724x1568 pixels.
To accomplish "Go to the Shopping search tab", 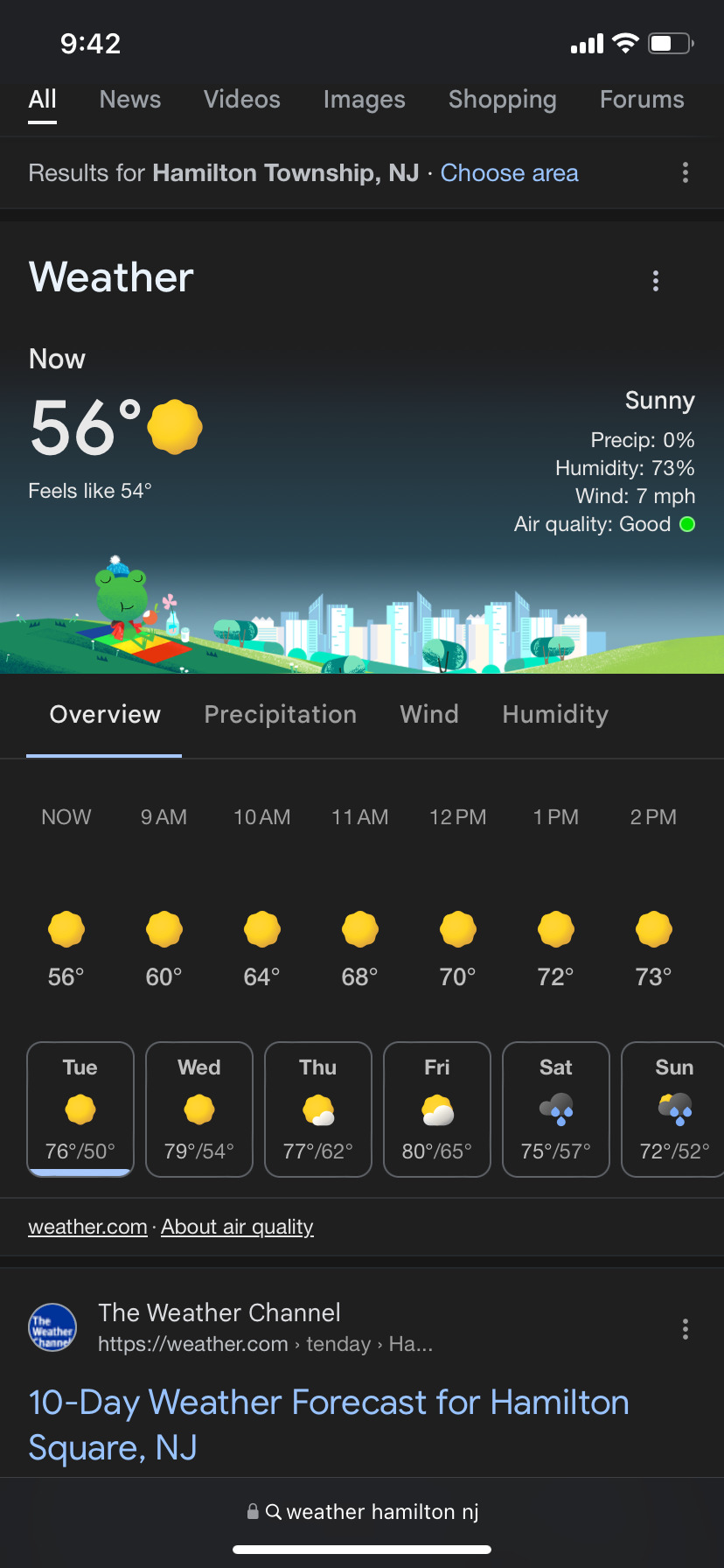I will [502, 100].
